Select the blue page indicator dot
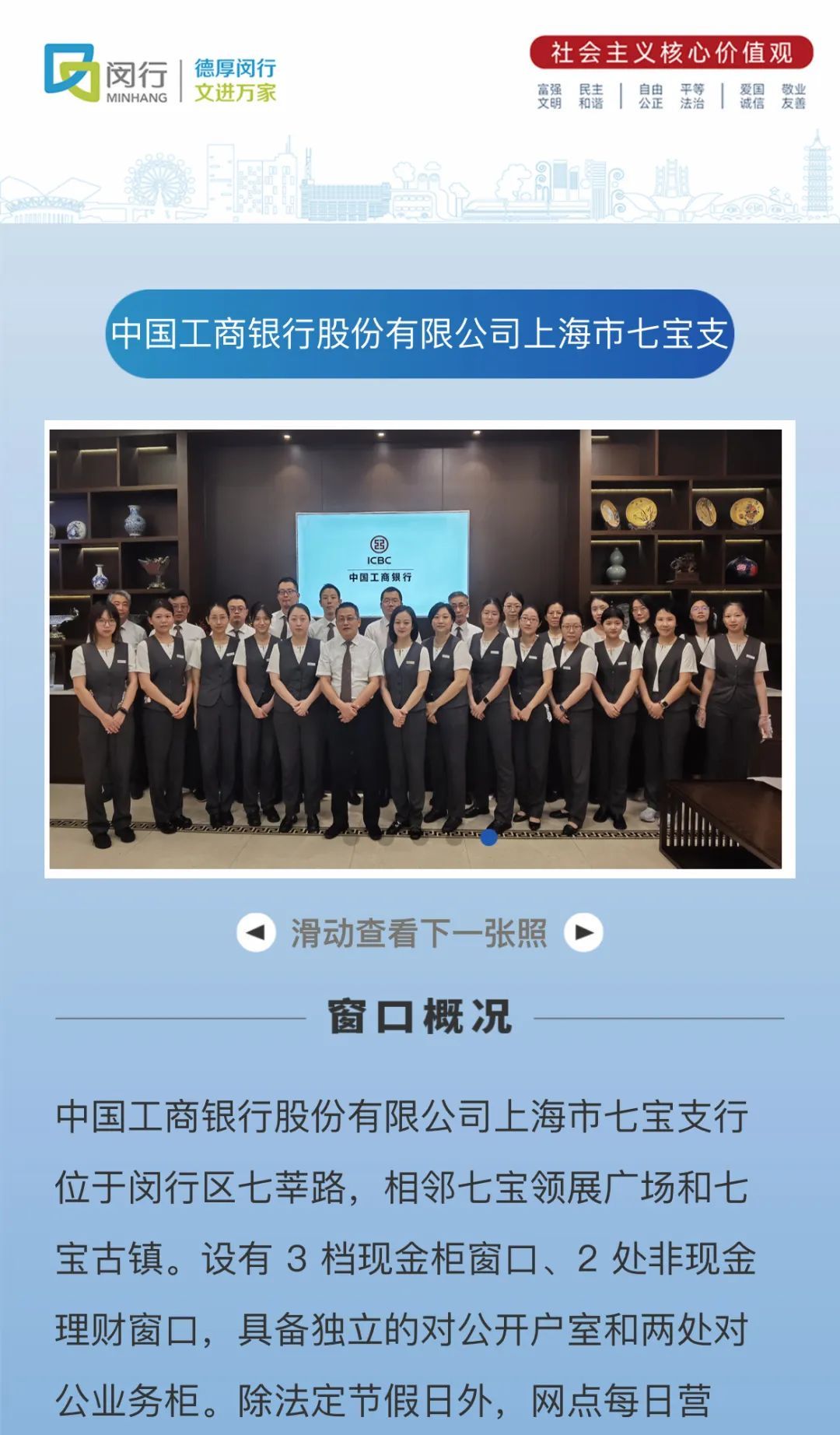 click(489, 837)
